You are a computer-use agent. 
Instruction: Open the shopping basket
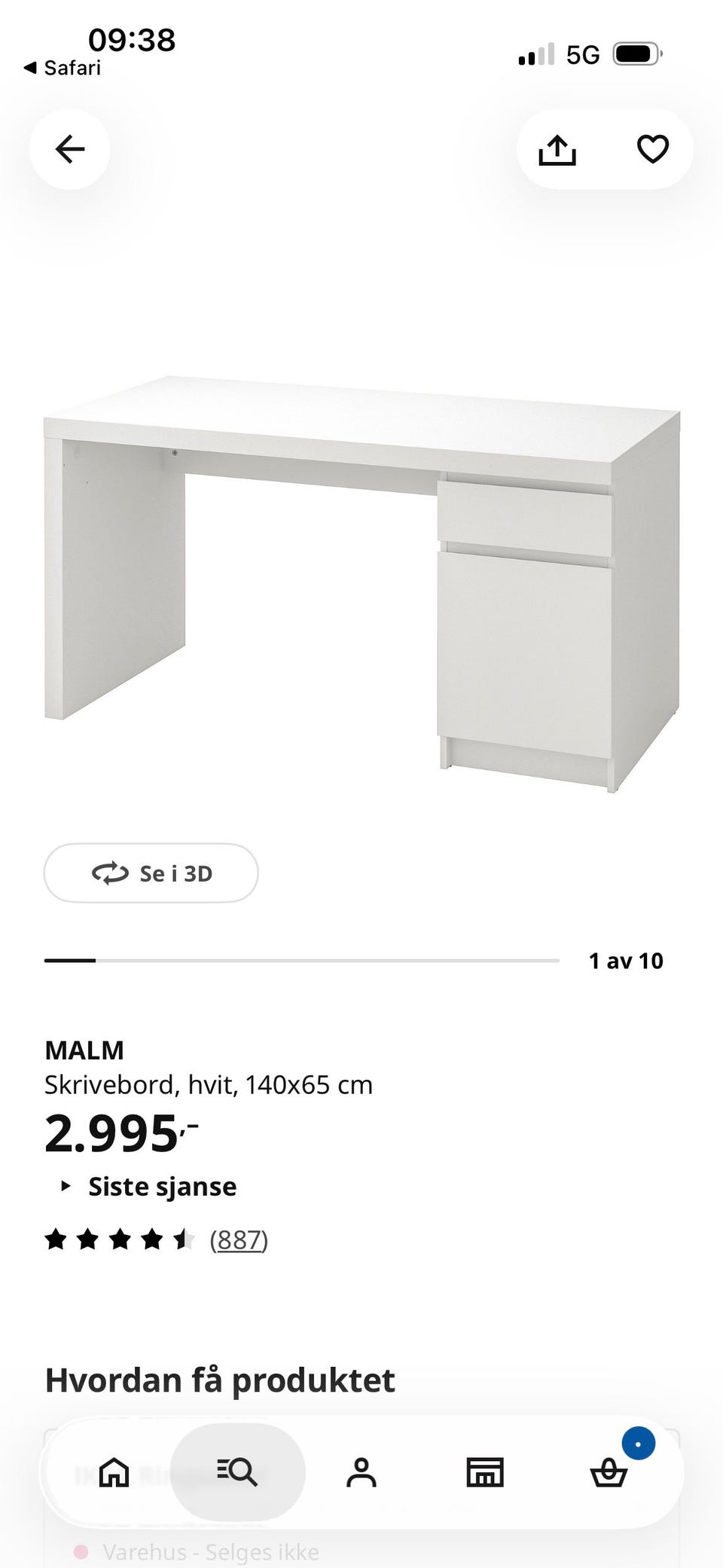click(x=609, y=1472)
